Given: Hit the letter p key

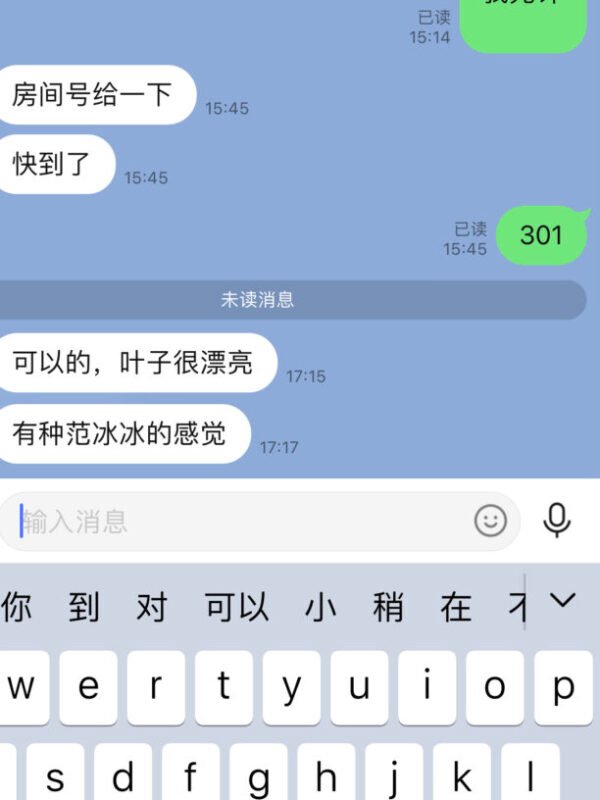Looking at the screenshot, I should coord(565,688).
